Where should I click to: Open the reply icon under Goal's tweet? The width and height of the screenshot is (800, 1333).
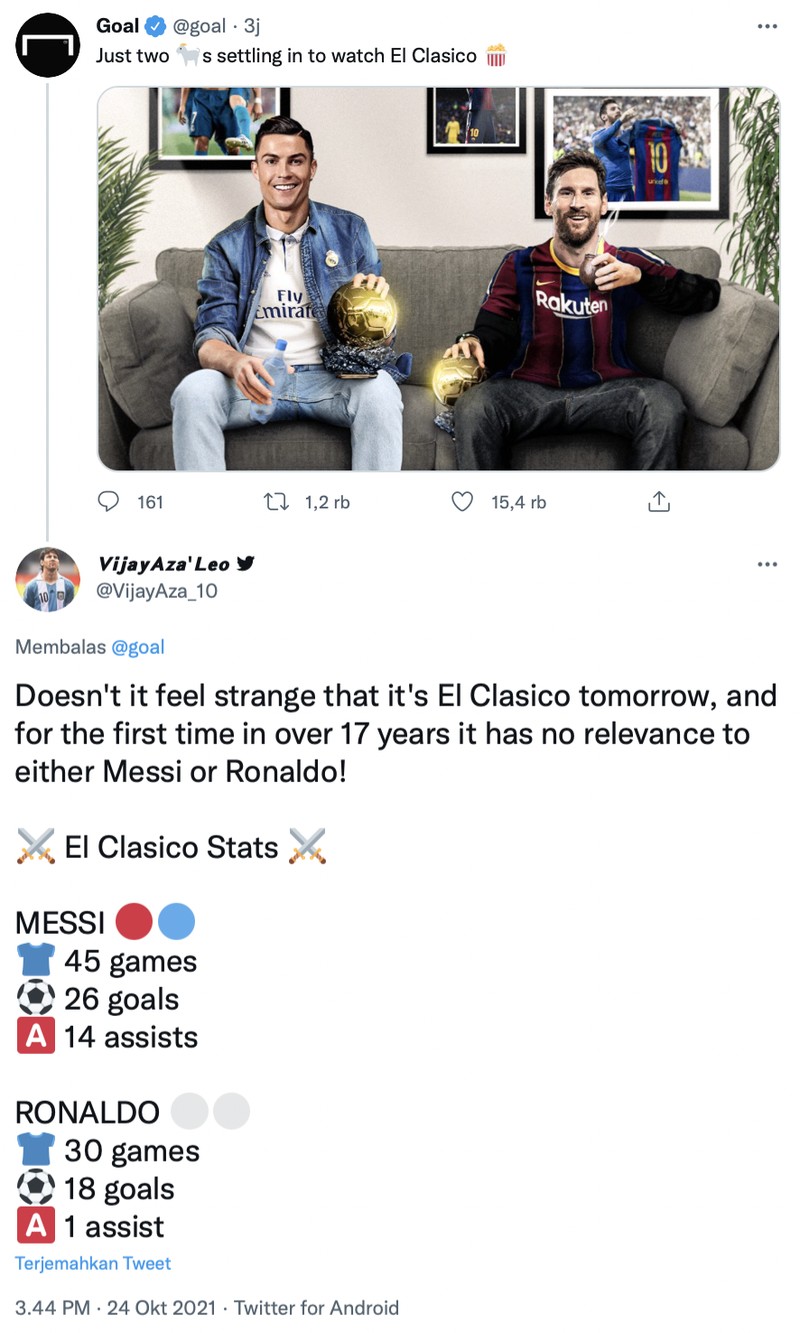point(110,502)
